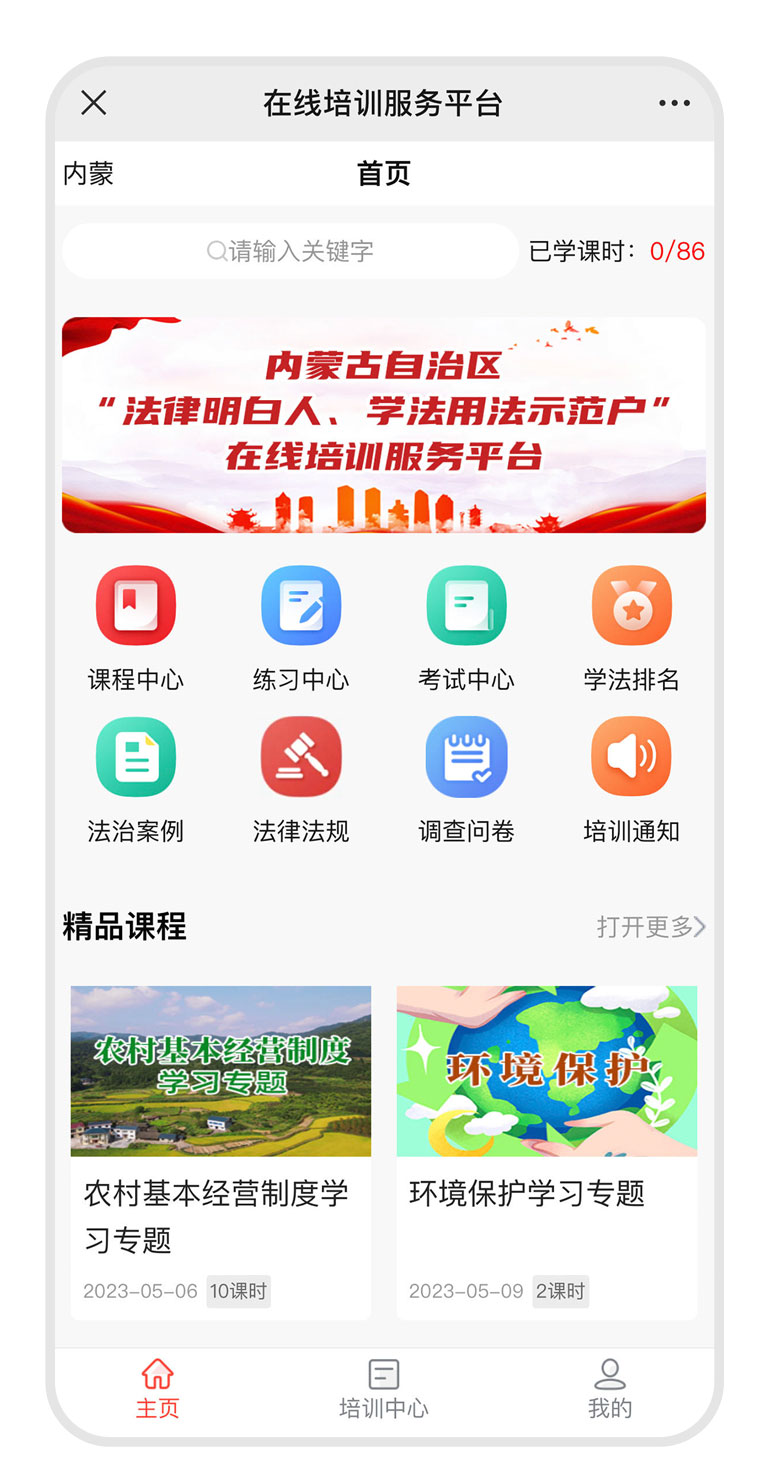Open the 农村基本经营制度学习专题 course card
This screenshot has width=768, height=1470.
[x=220, y=1150]
